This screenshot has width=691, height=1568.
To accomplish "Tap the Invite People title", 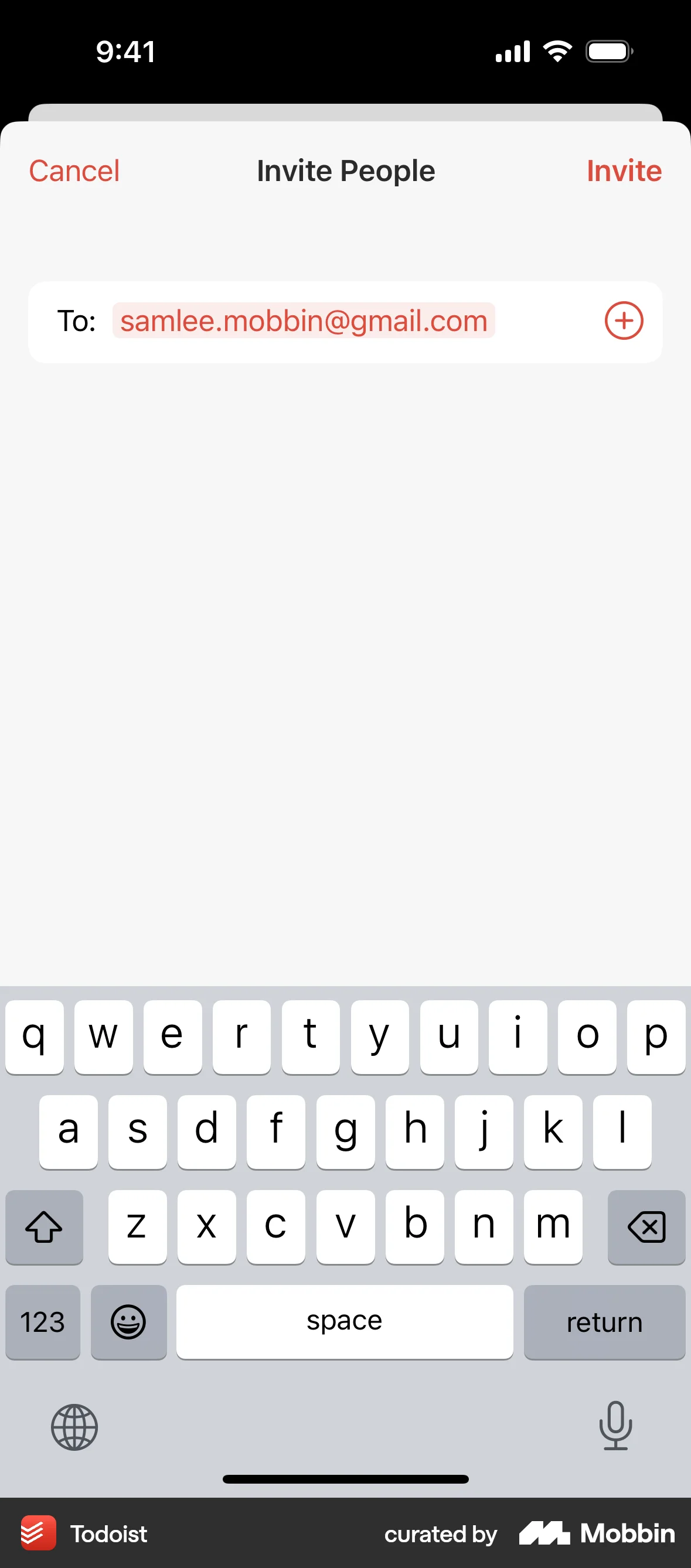I will 345,171.
